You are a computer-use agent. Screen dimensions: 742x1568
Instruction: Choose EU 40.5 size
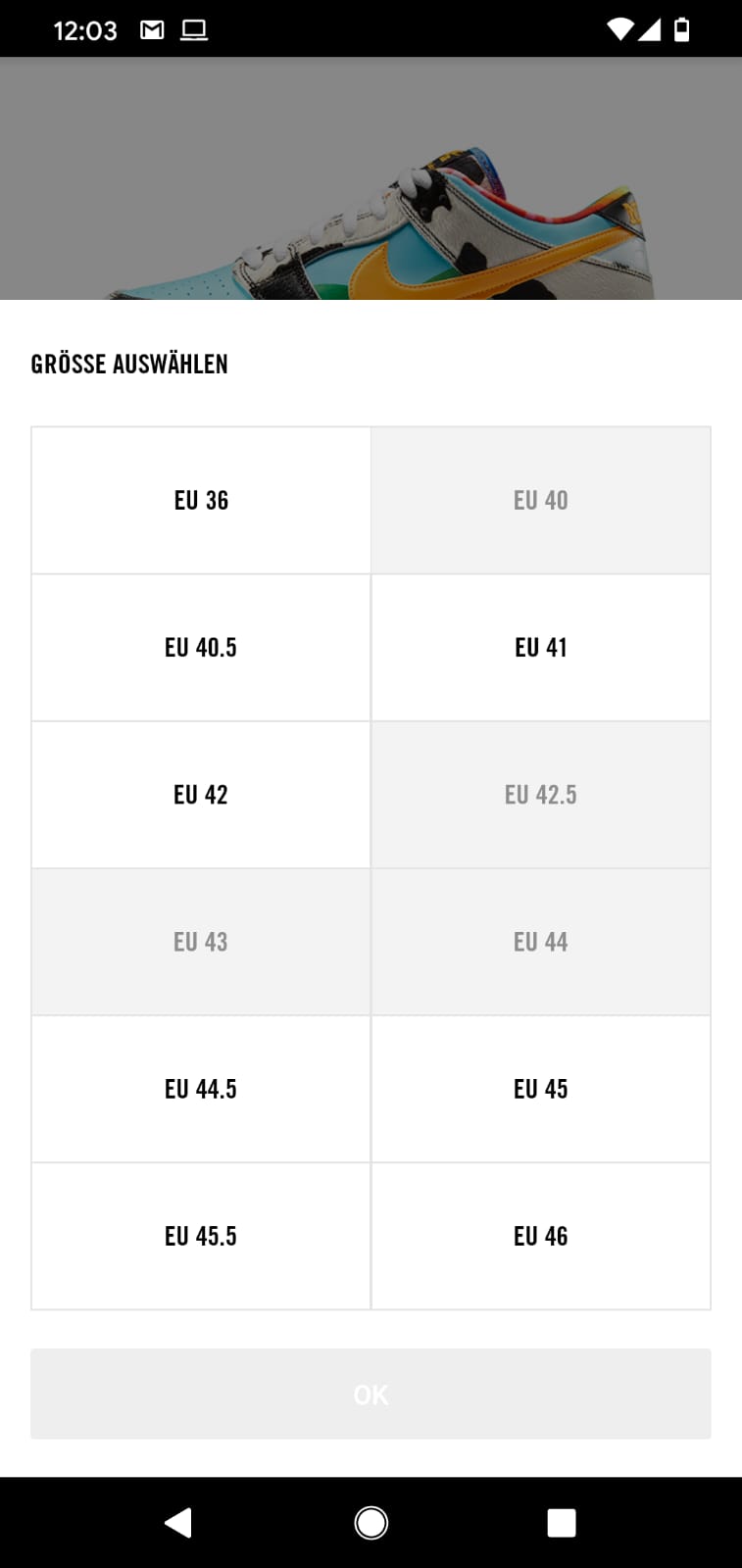(201, 648)
